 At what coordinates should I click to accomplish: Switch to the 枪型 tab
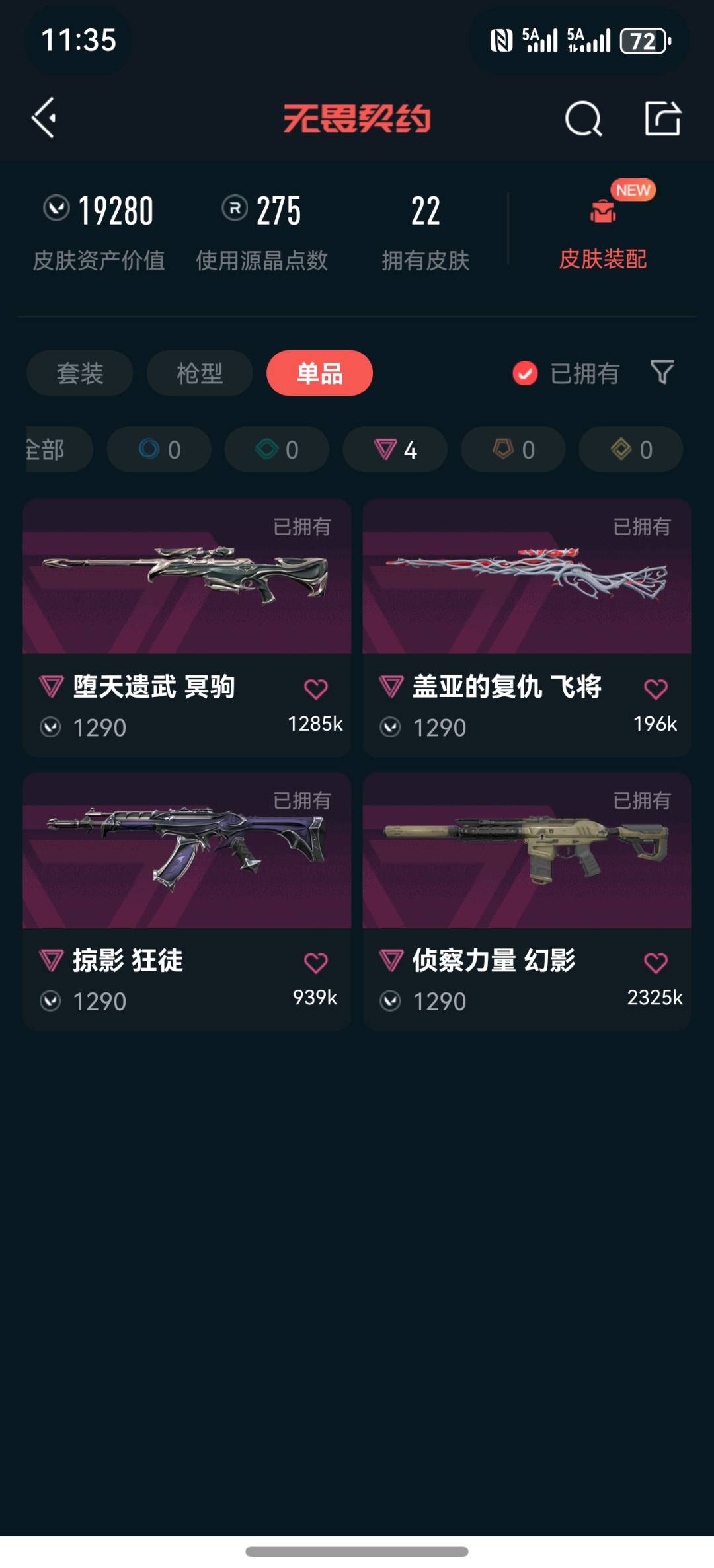pyautogui.click(x=200, y=373)
